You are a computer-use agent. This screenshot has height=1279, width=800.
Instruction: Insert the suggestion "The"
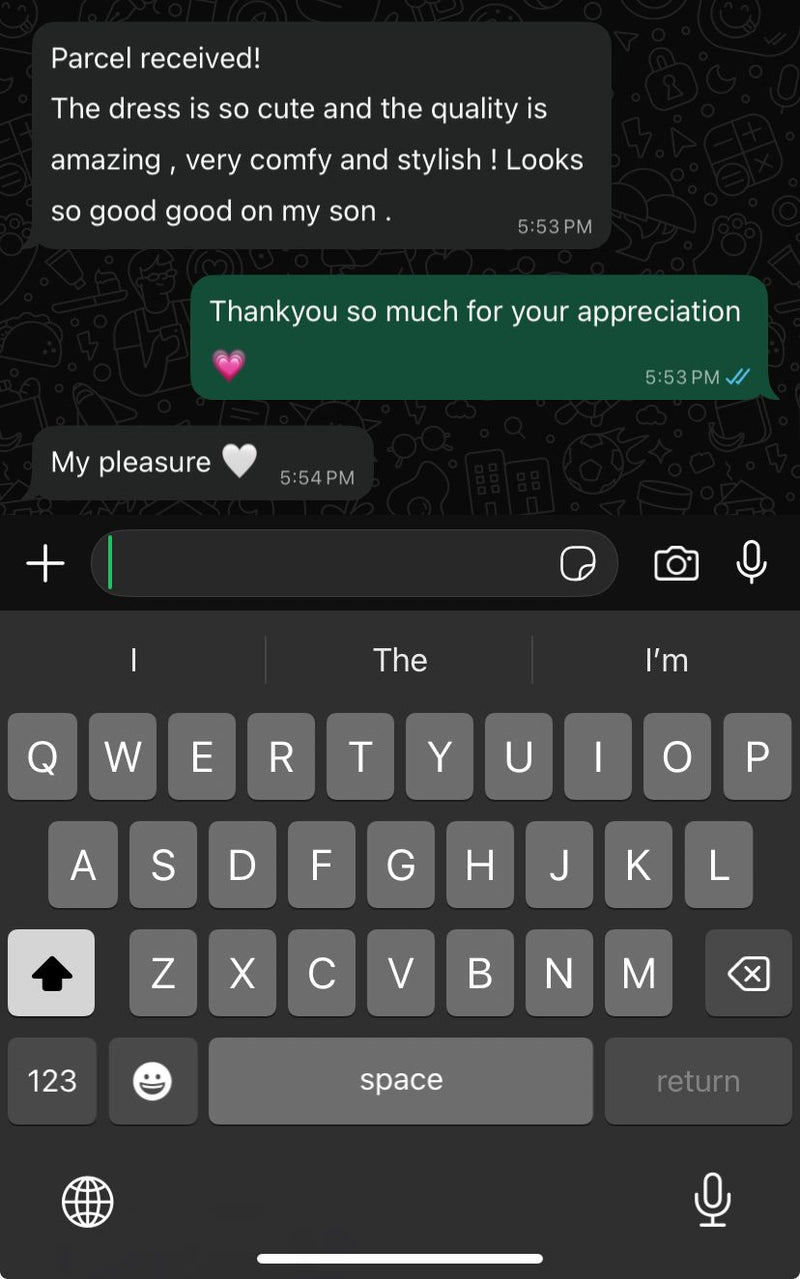[400, 660]
